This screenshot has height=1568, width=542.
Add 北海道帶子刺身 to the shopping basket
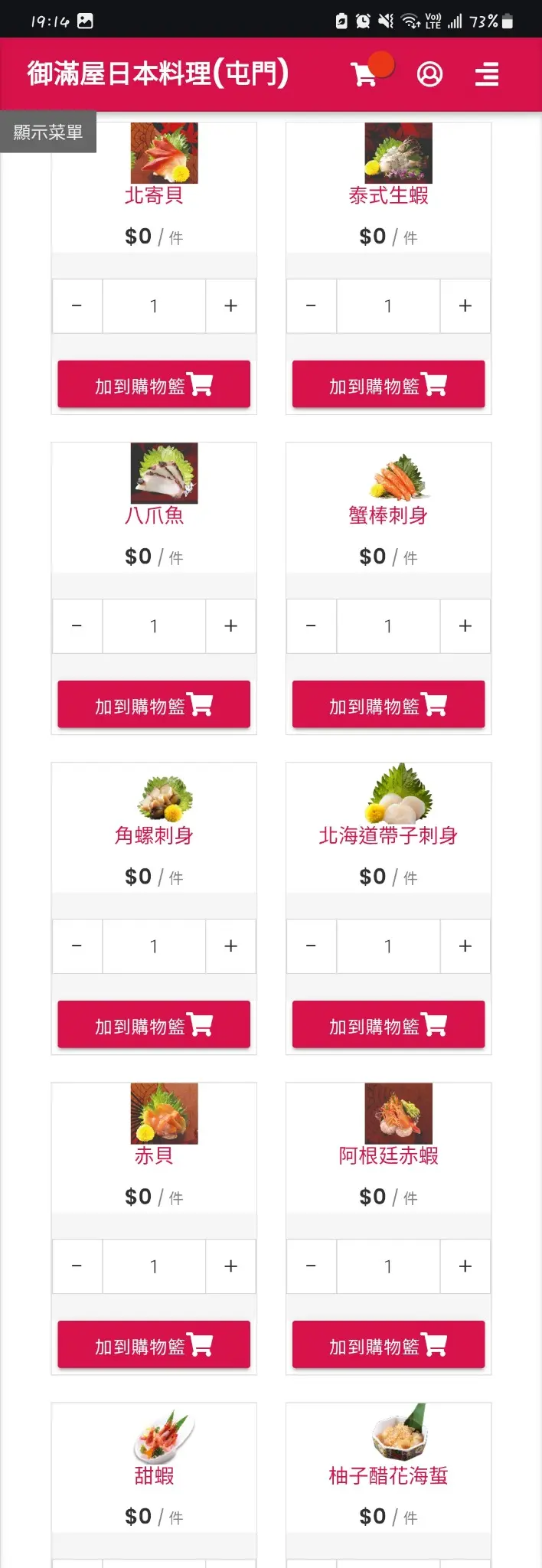pyautogui.click(x=388, y=1024)
